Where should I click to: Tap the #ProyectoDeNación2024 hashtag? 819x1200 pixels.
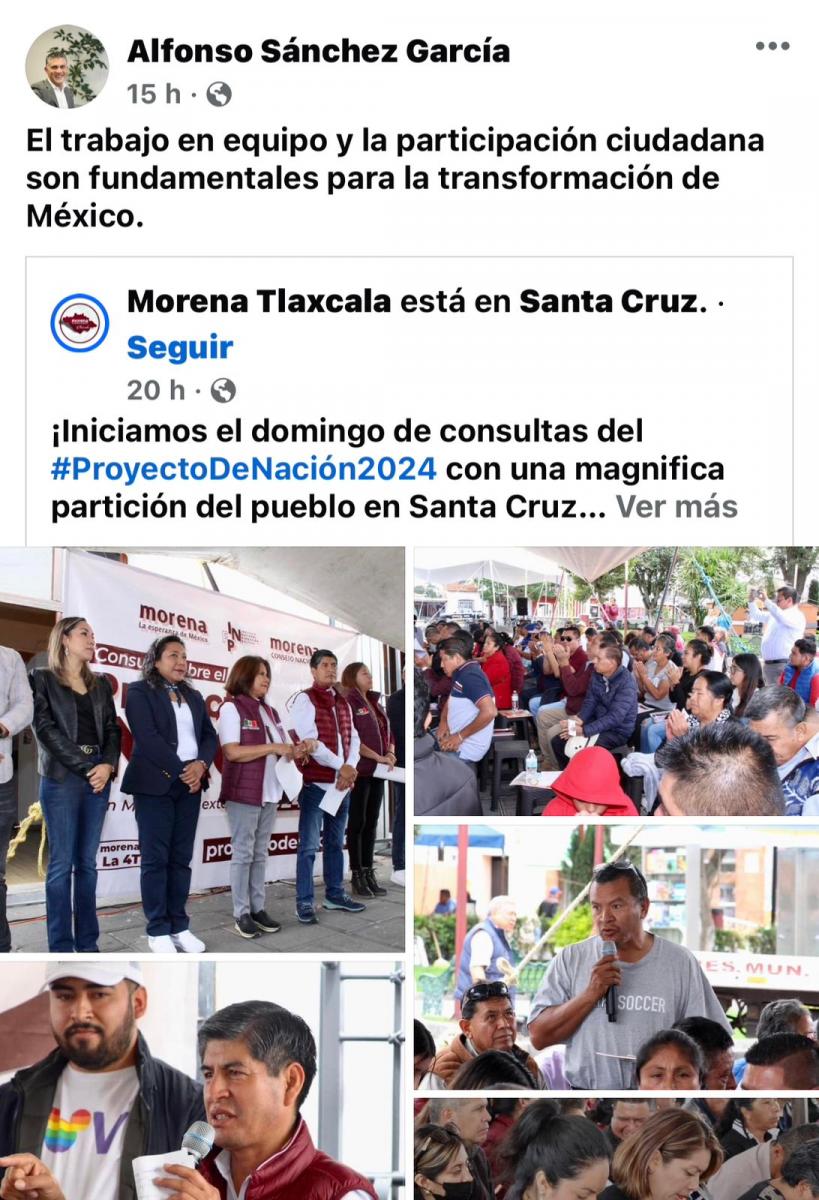coord(244,468)
